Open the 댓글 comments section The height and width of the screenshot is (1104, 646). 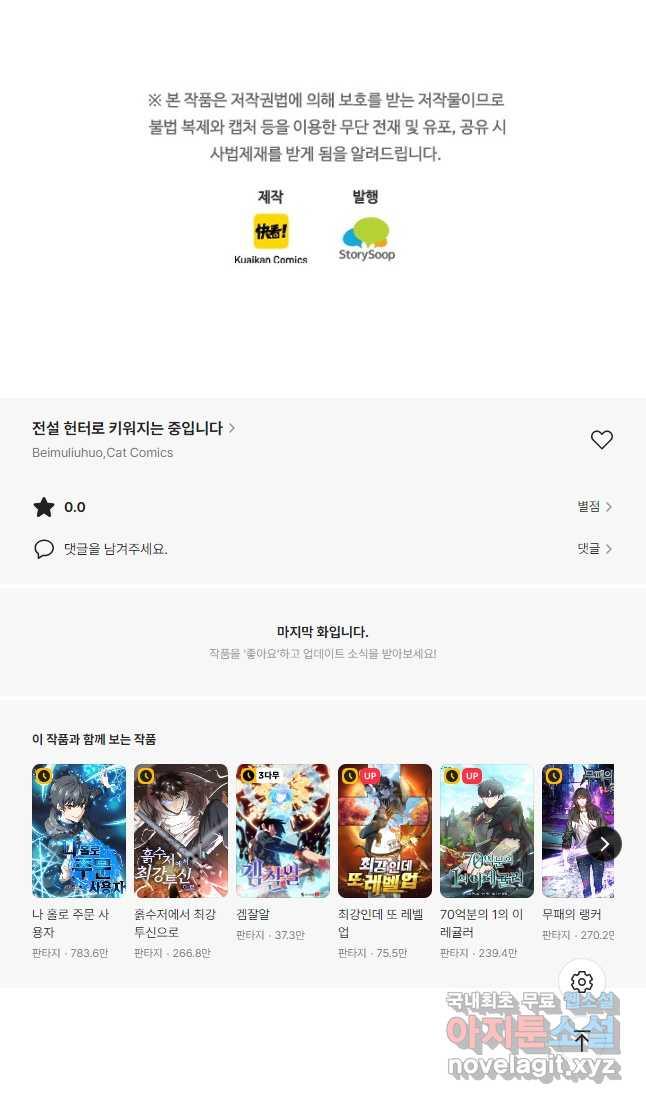(594, 549)
